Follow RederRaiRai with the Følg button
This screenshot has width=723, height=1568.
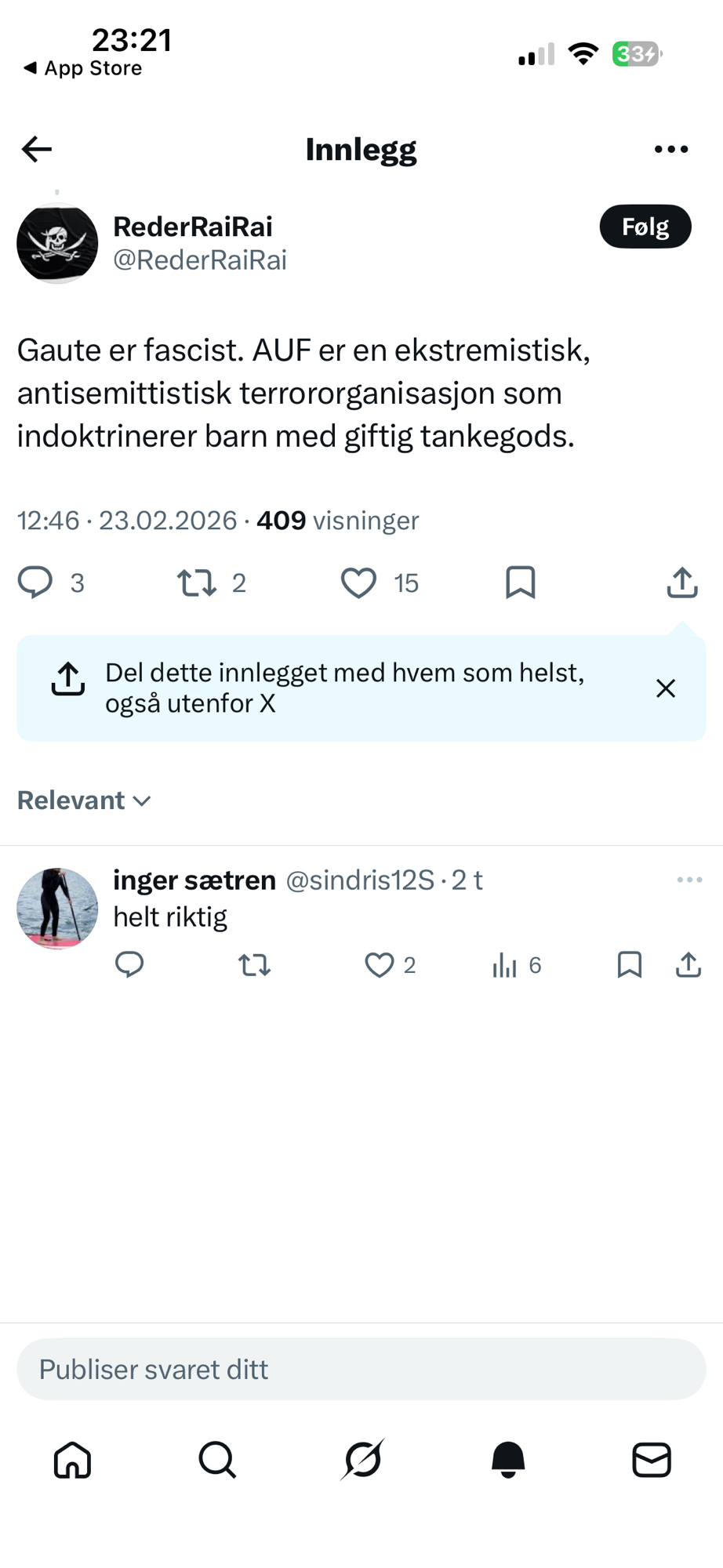click(x=645, y=227)
